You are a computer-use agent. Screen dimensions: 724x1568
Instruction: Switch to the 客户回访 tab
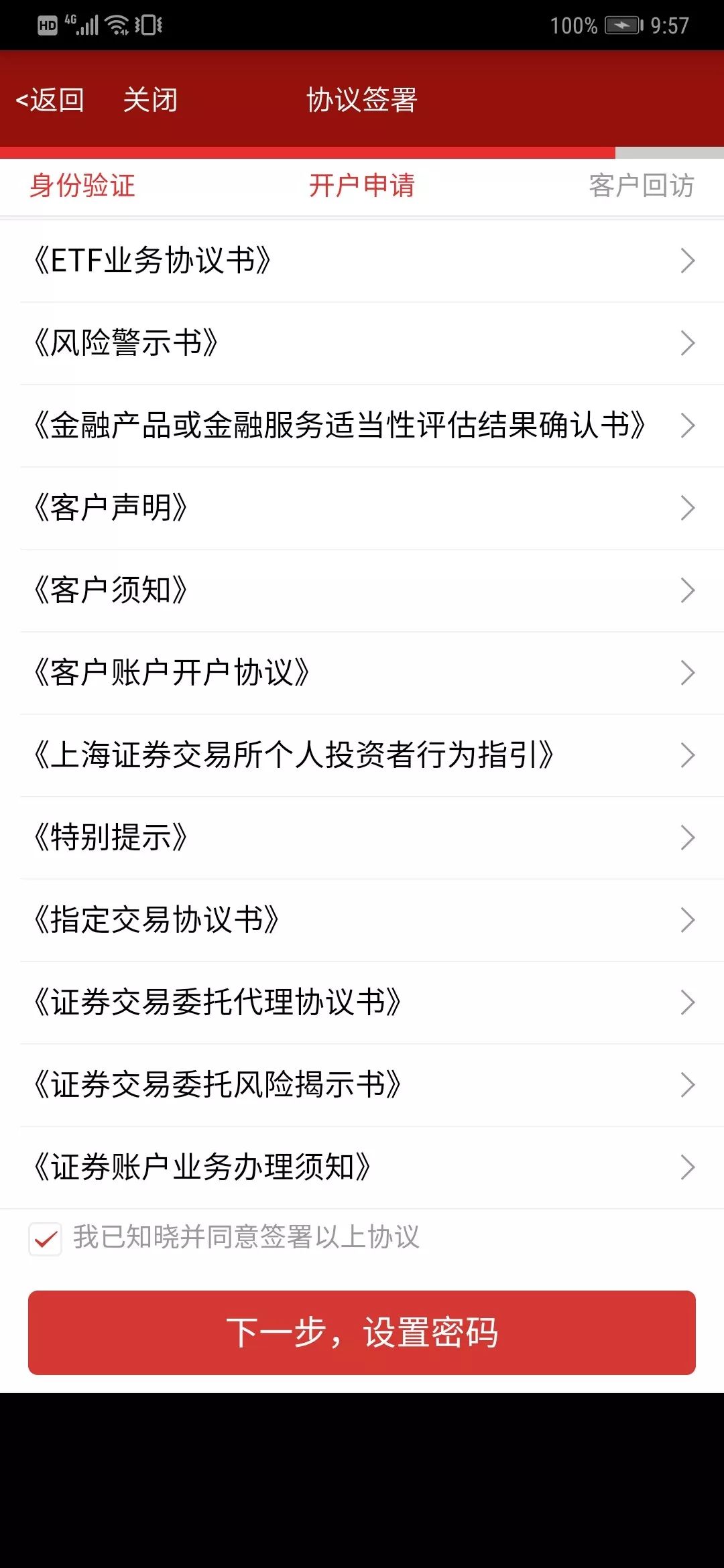[640, 186]
